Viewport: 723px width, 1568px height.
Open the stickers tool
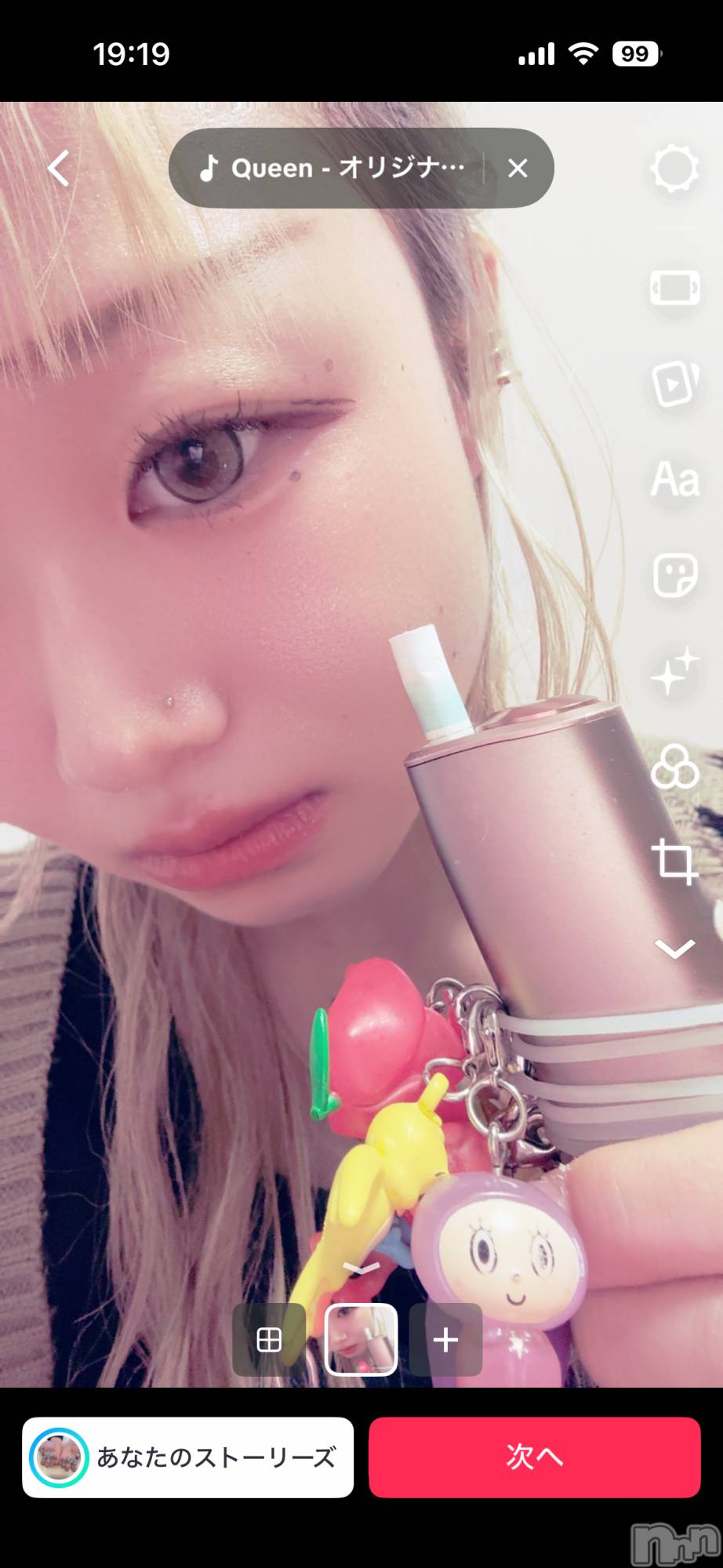[x=674, y=576]
